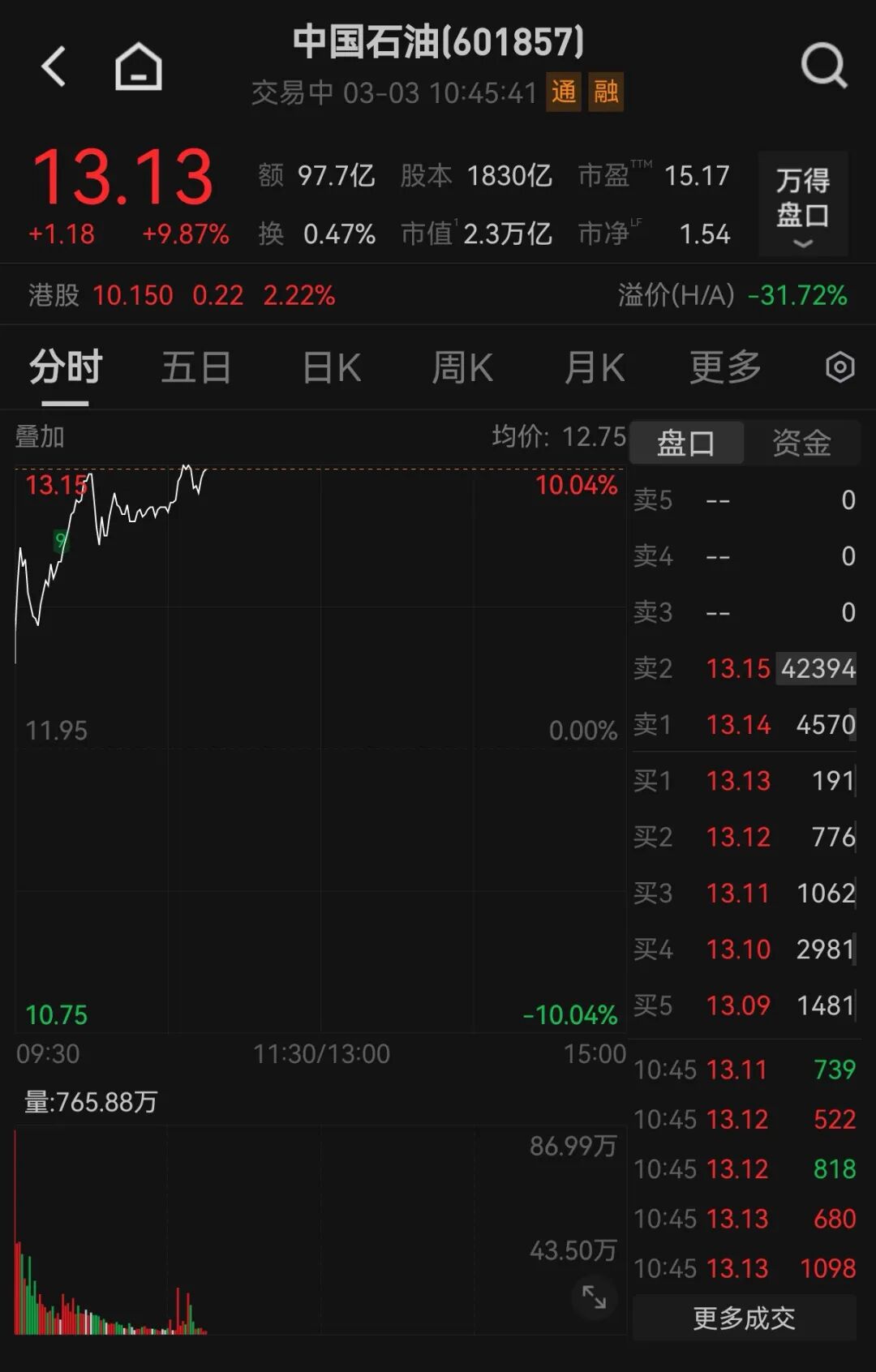Switch to the 五日 chart tab
876x1372 pixels.
(196, 367)
